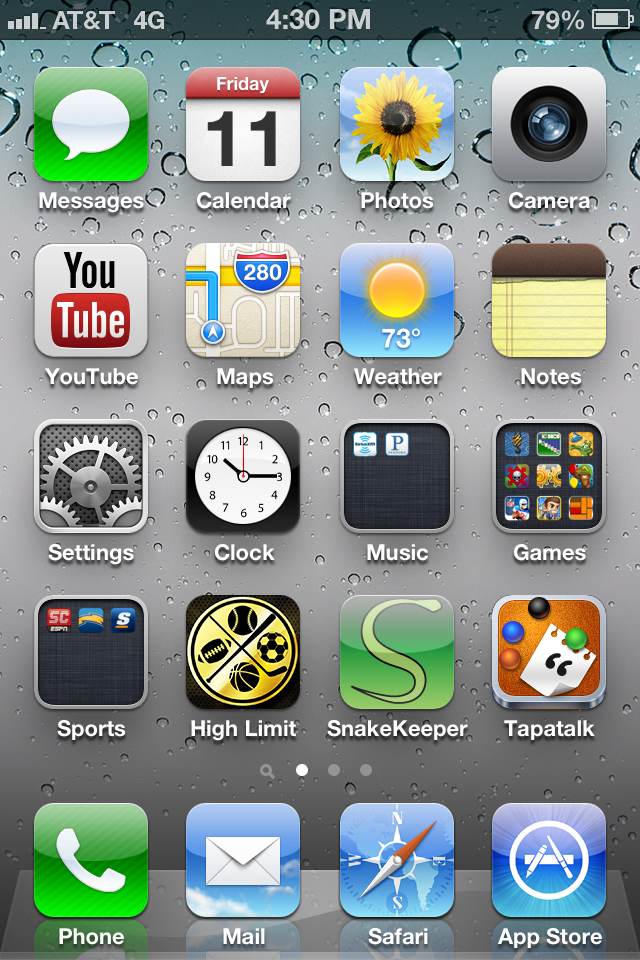Launch the High Limit app
The width and height of the screenshot is (640, 960).
coord(243,652)
